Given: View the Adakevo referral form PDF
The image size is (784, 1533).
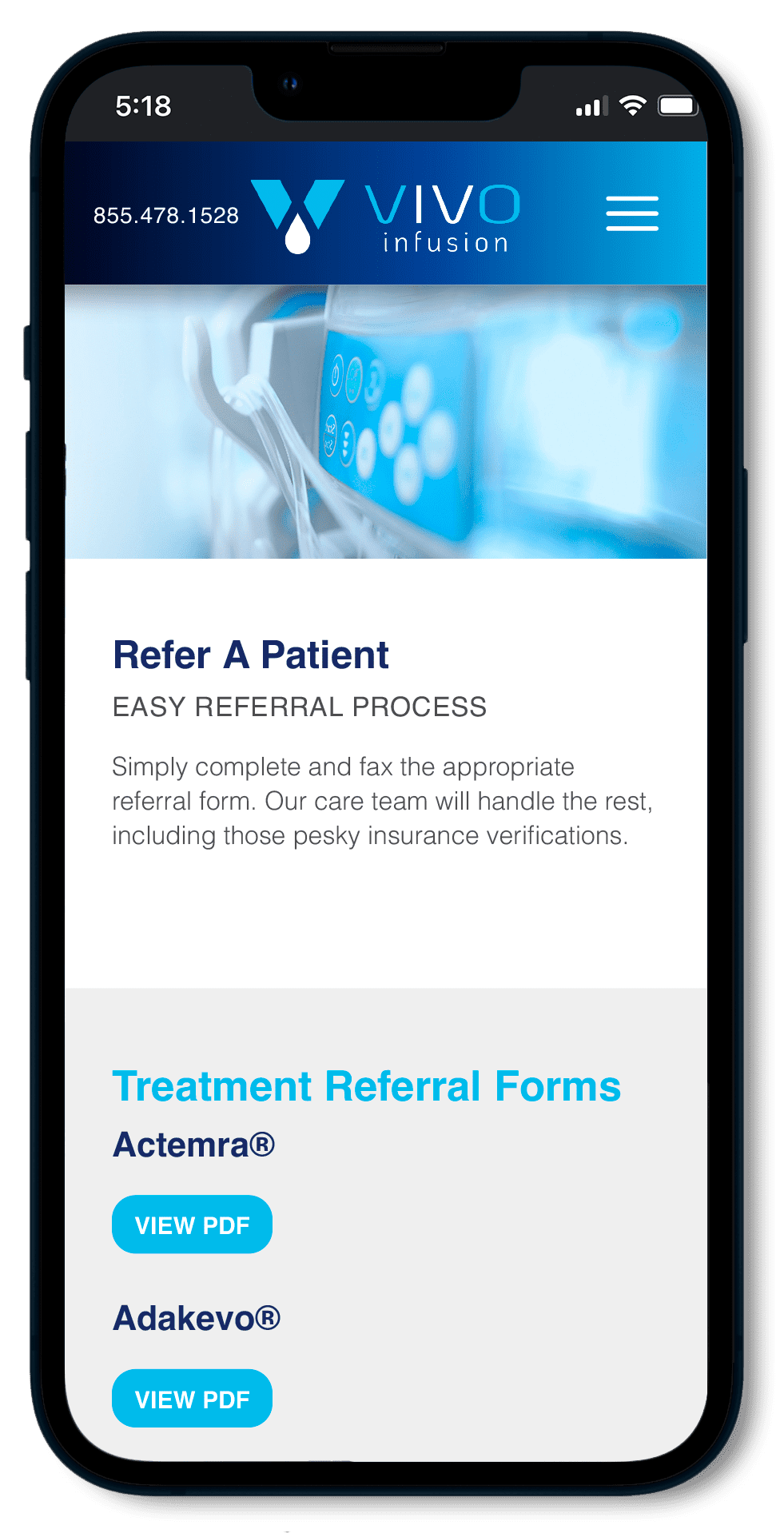Looking at the screenshot, I should pos(192,1398).
